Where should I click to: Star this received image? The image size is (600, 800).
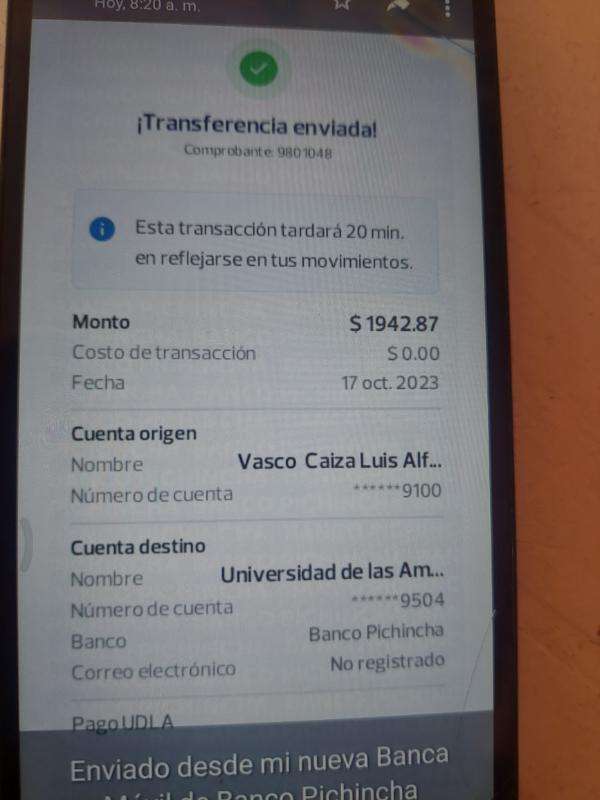point(342,4)
